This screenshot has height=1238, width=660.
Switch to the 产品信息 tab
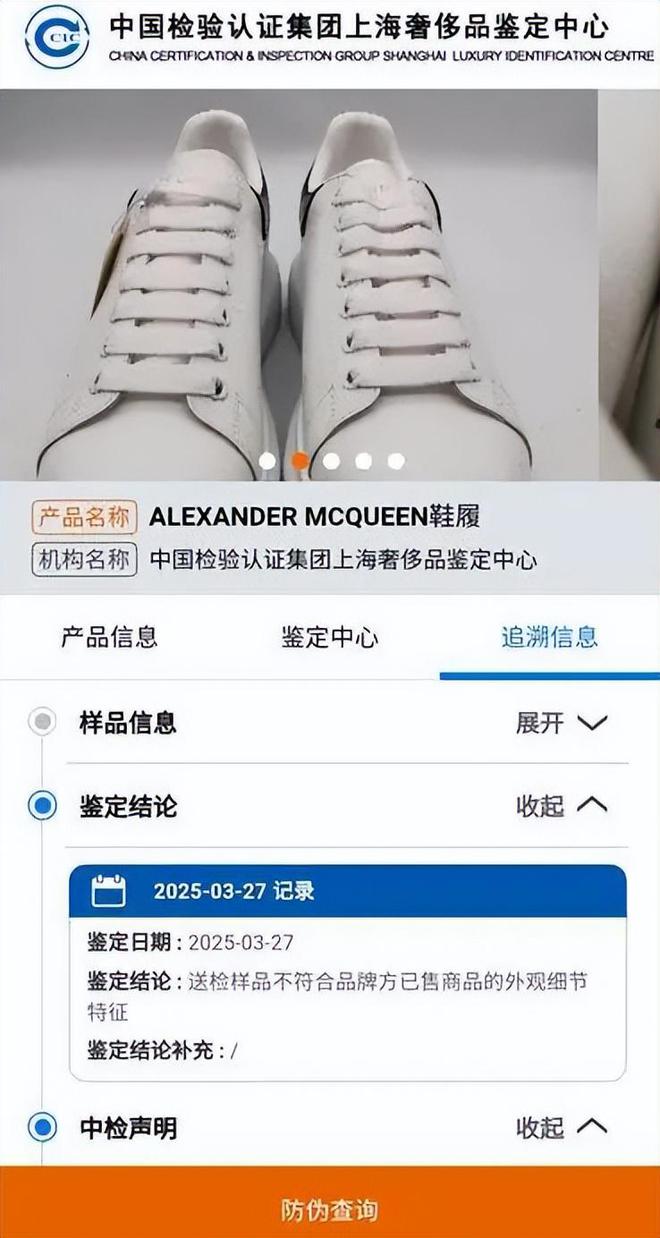tap(109, 637)
